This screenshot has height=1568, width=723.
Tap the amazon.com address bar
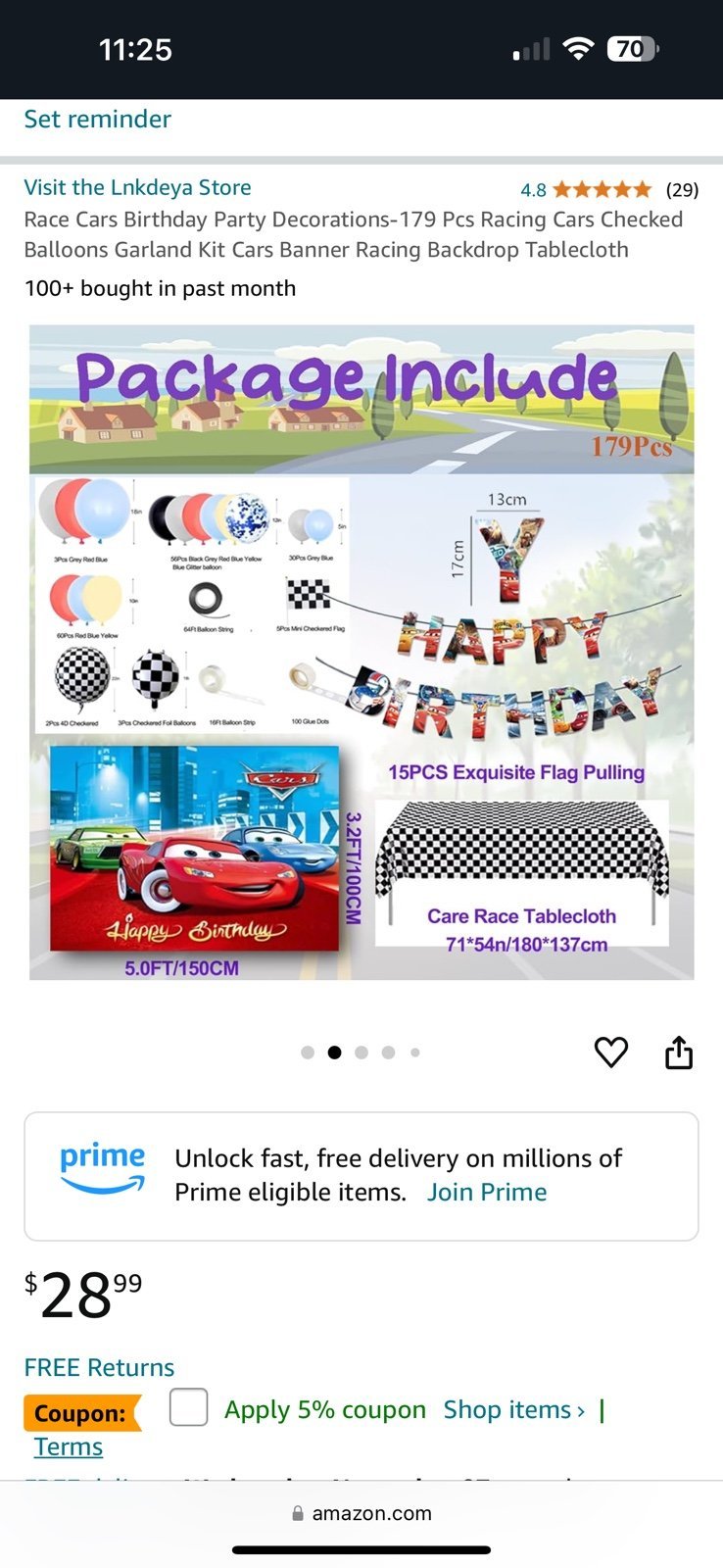(361, 1513)
